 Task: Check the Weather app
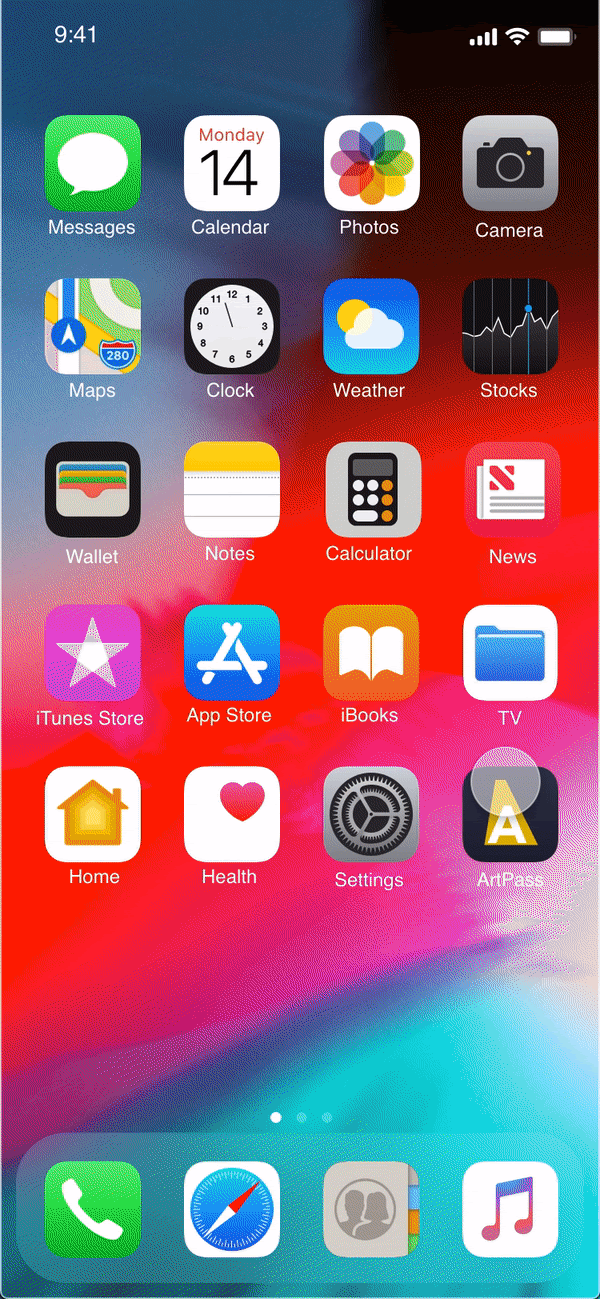point(370,326)
